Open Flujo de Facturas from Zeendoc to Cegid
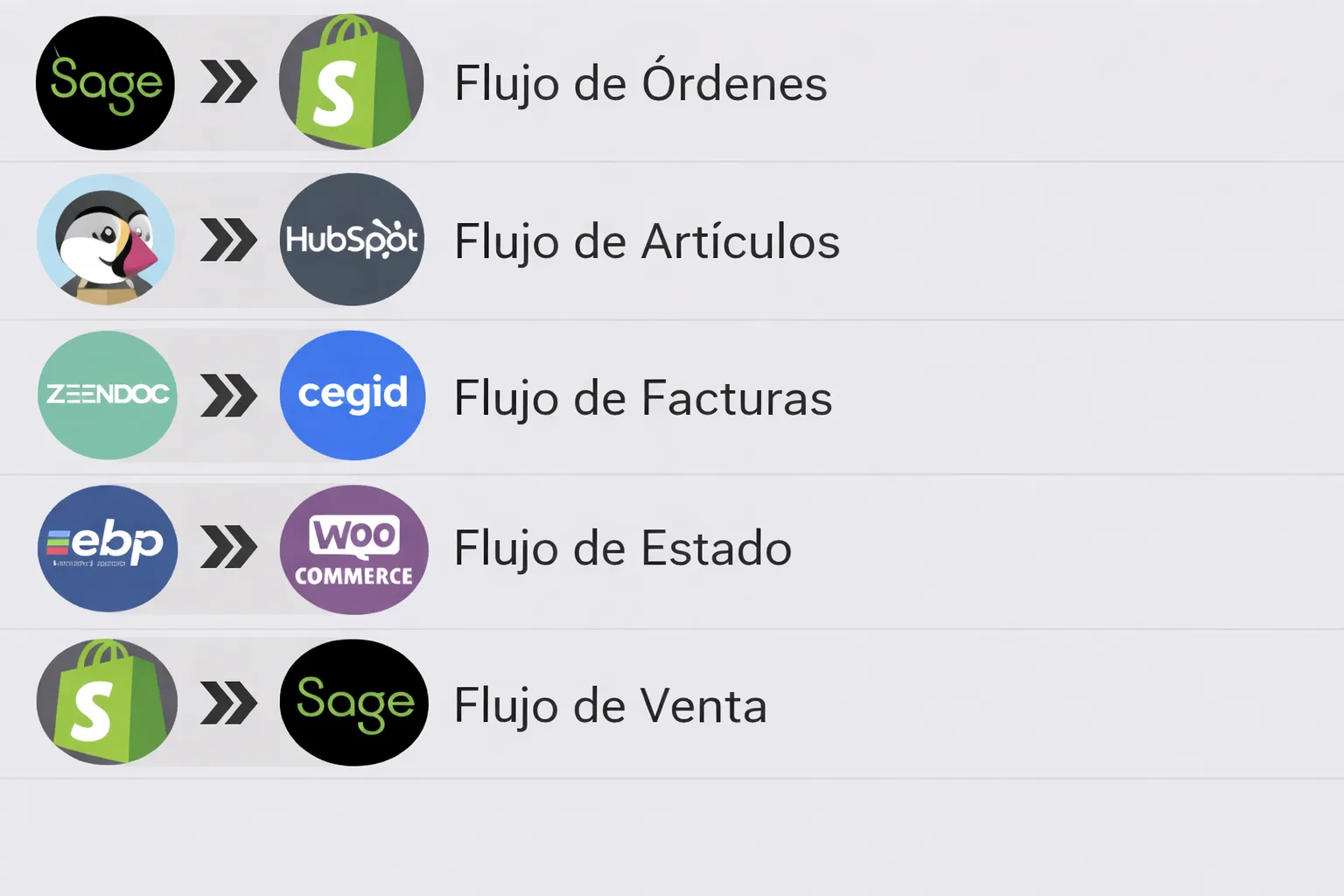The height and width of the screenshot is (896, 1344). point(643,398)
